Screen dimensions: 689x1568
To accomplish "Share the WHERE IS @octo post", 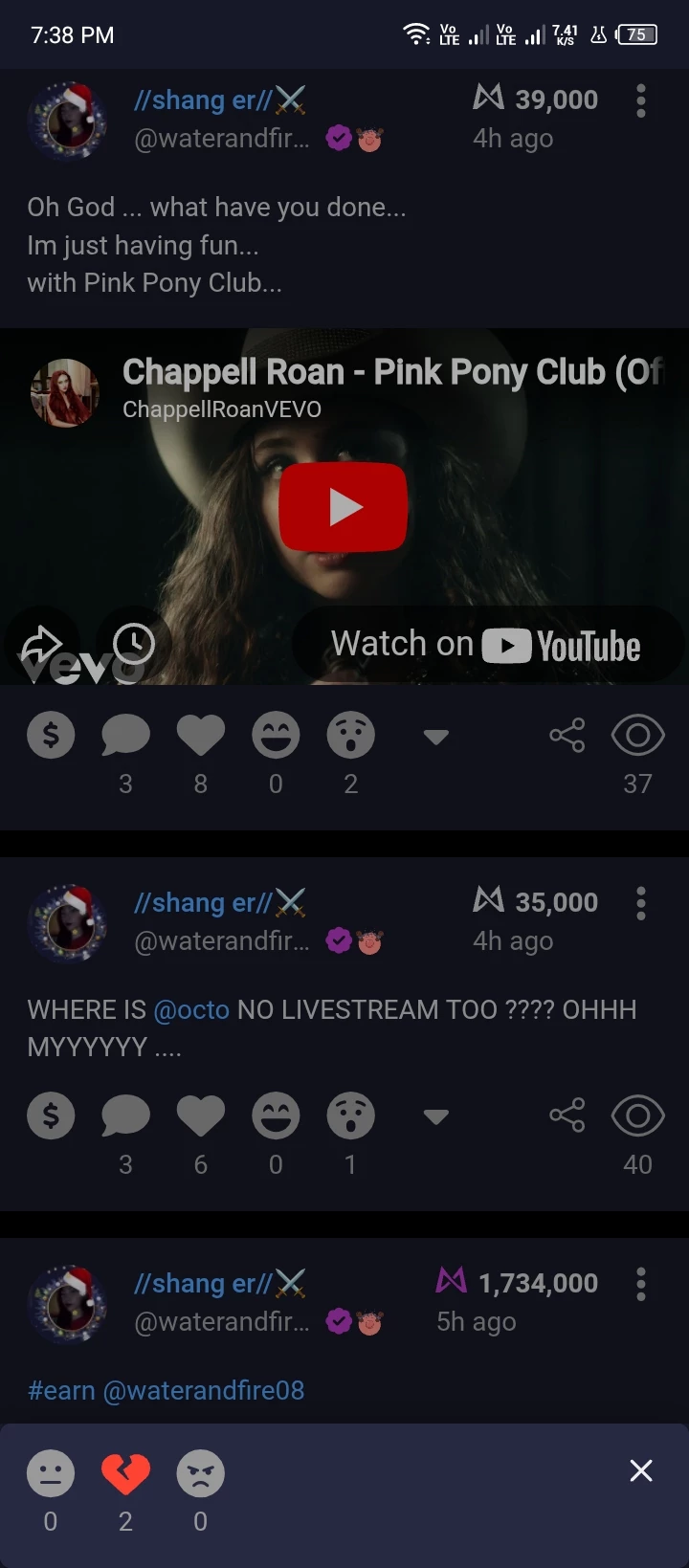I will coord(567,1116).
